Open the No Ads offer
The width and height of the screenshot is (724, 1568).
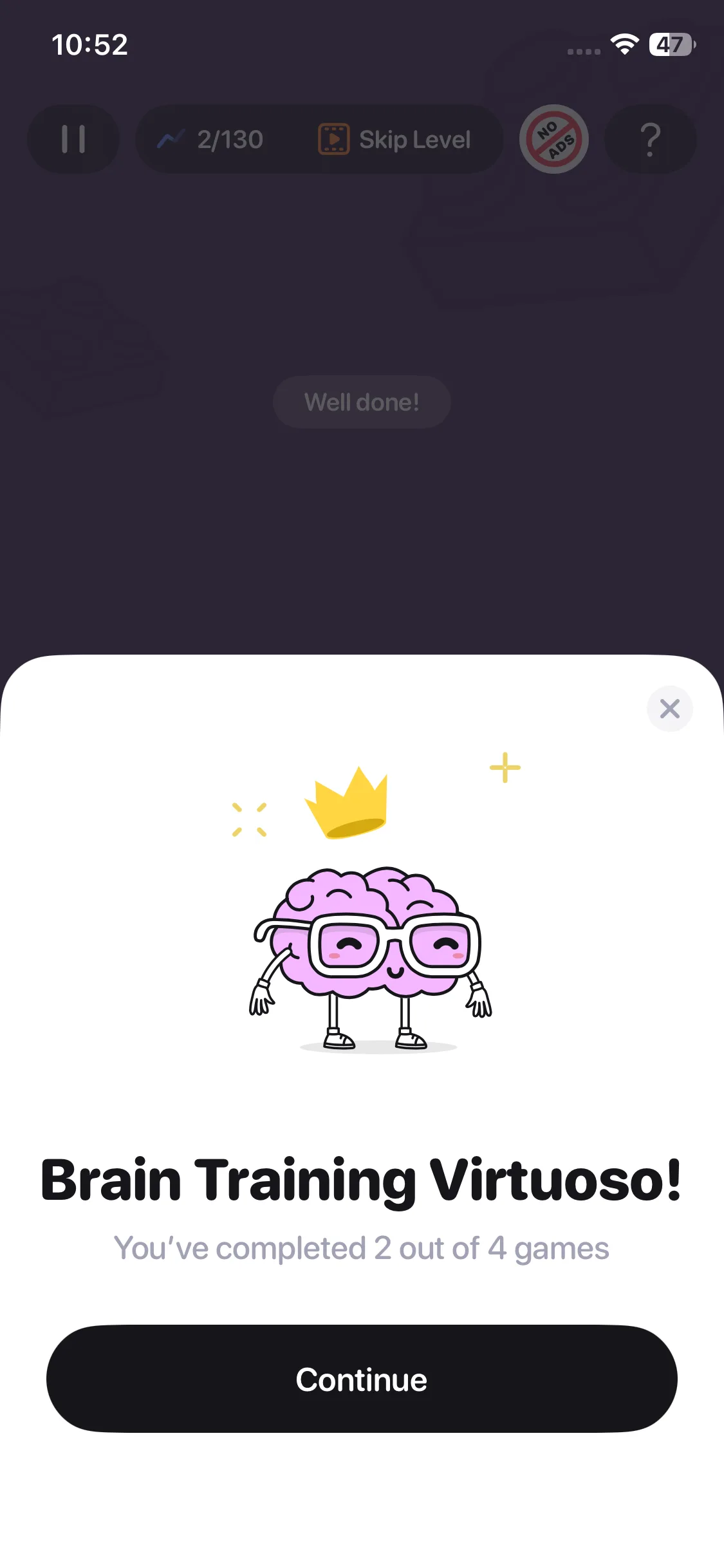point(553,139)
